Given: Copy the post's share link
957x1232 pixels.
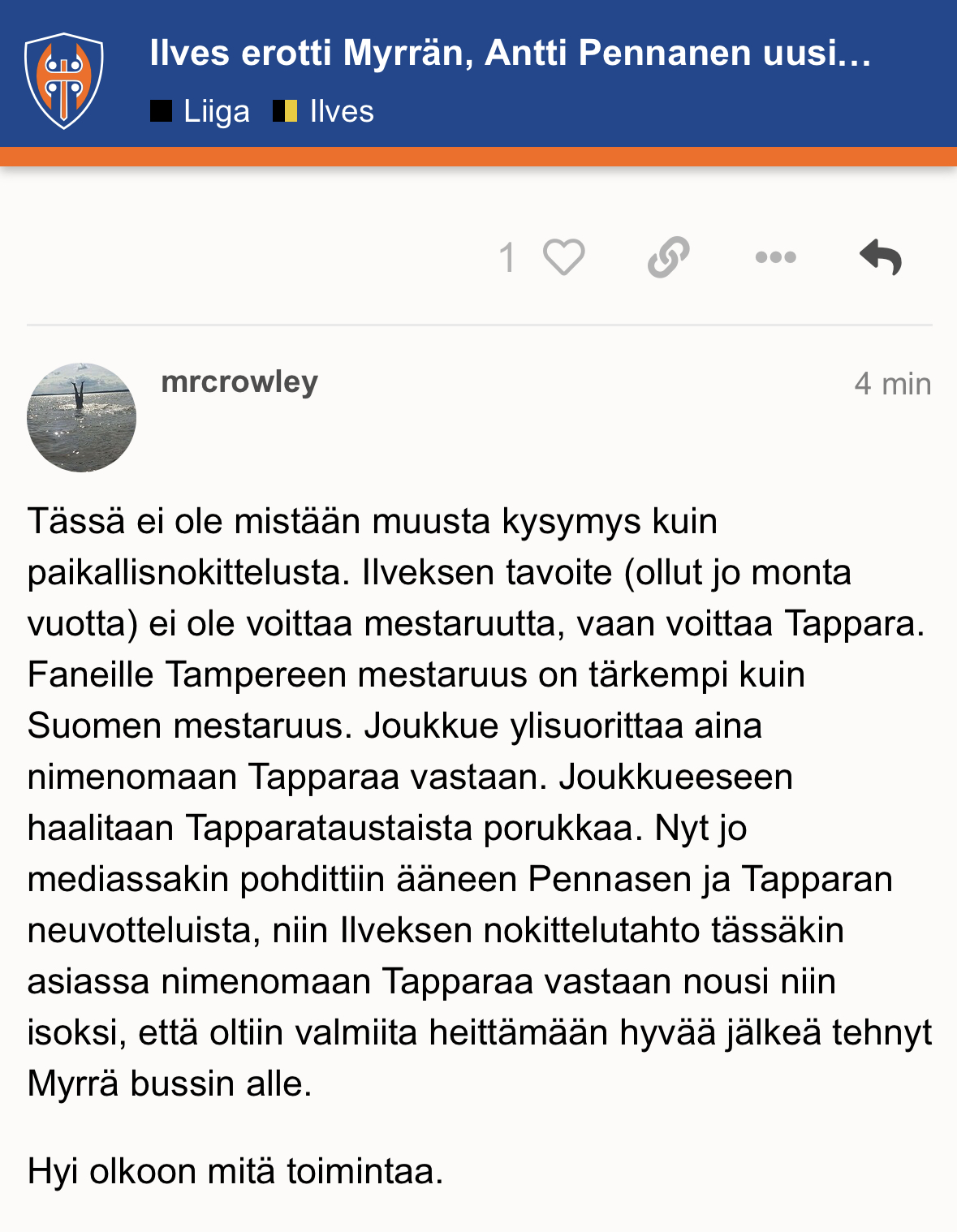Looking at the screenshot, I should tap(669, 258).
